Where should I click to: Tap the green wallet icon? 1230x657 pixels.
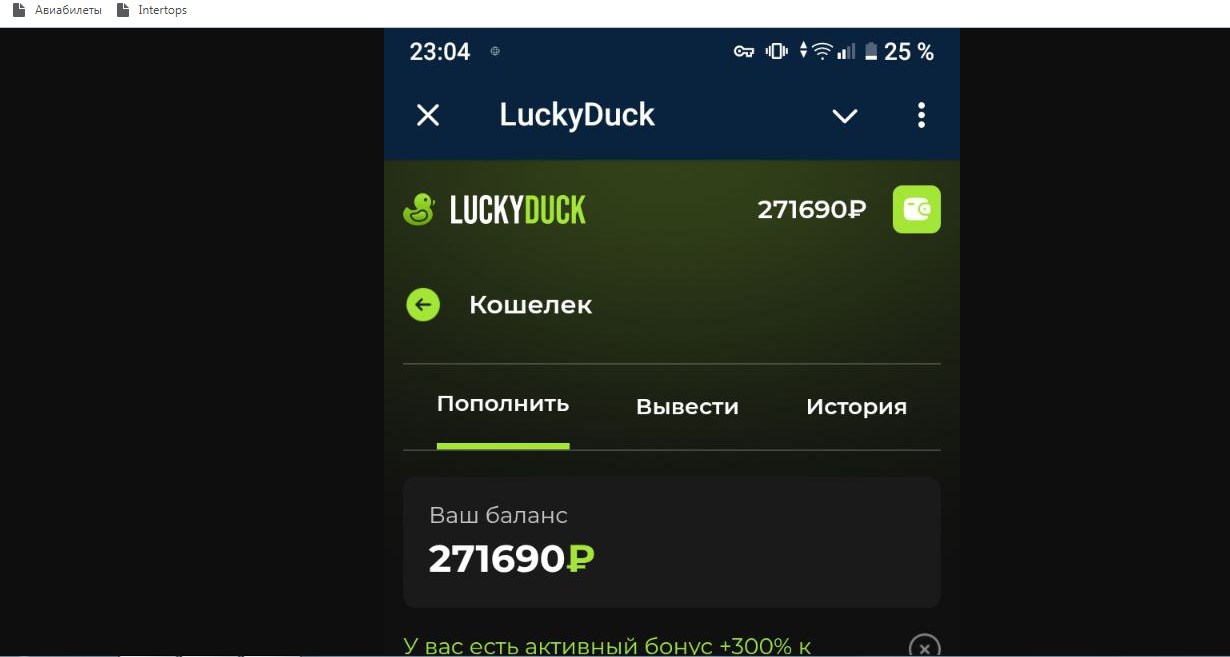click(916, 209)
